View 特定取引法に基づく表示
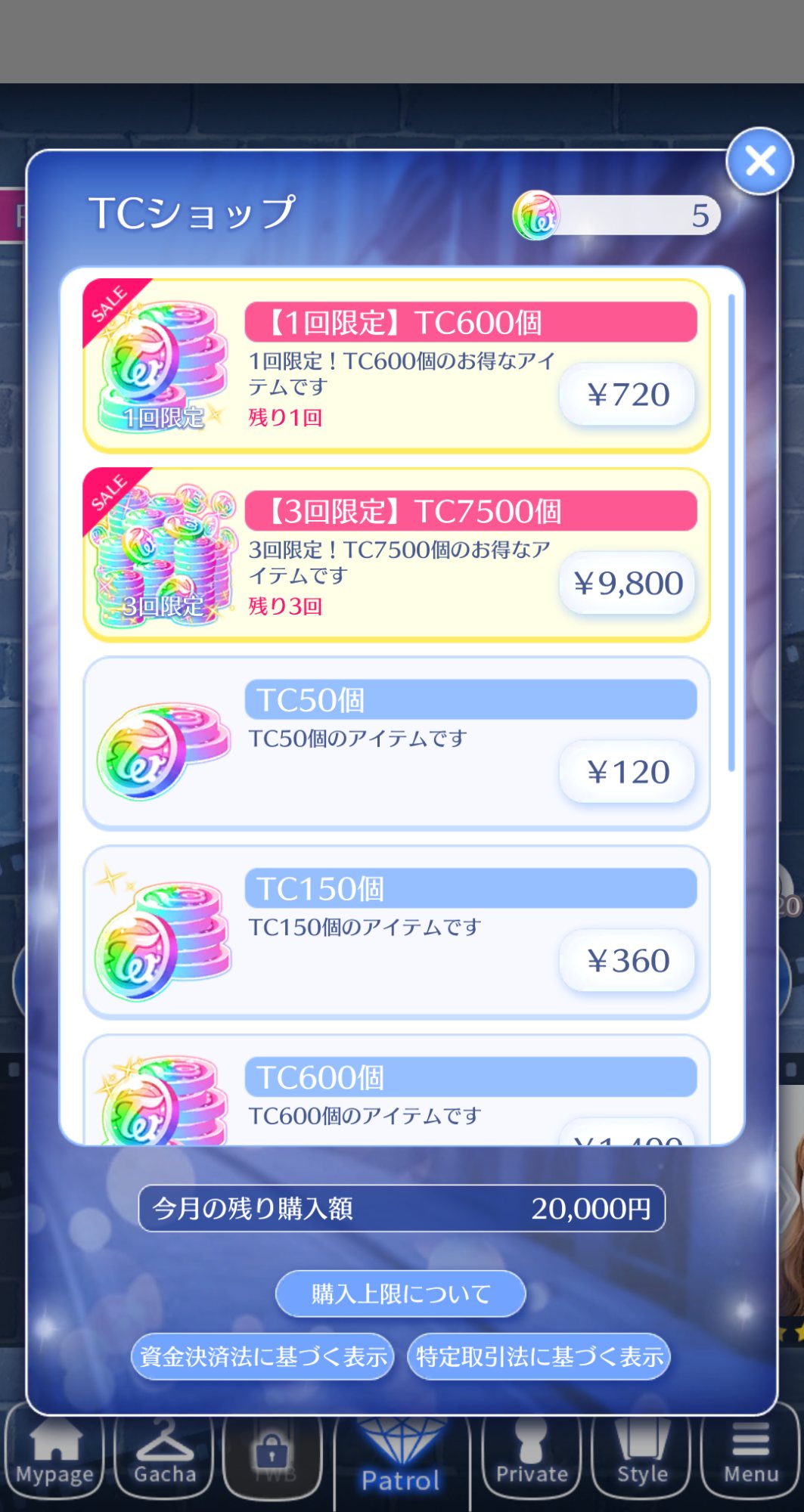Image resolution: width=804 pixels, height=1512 pixels. [539, 1356]
